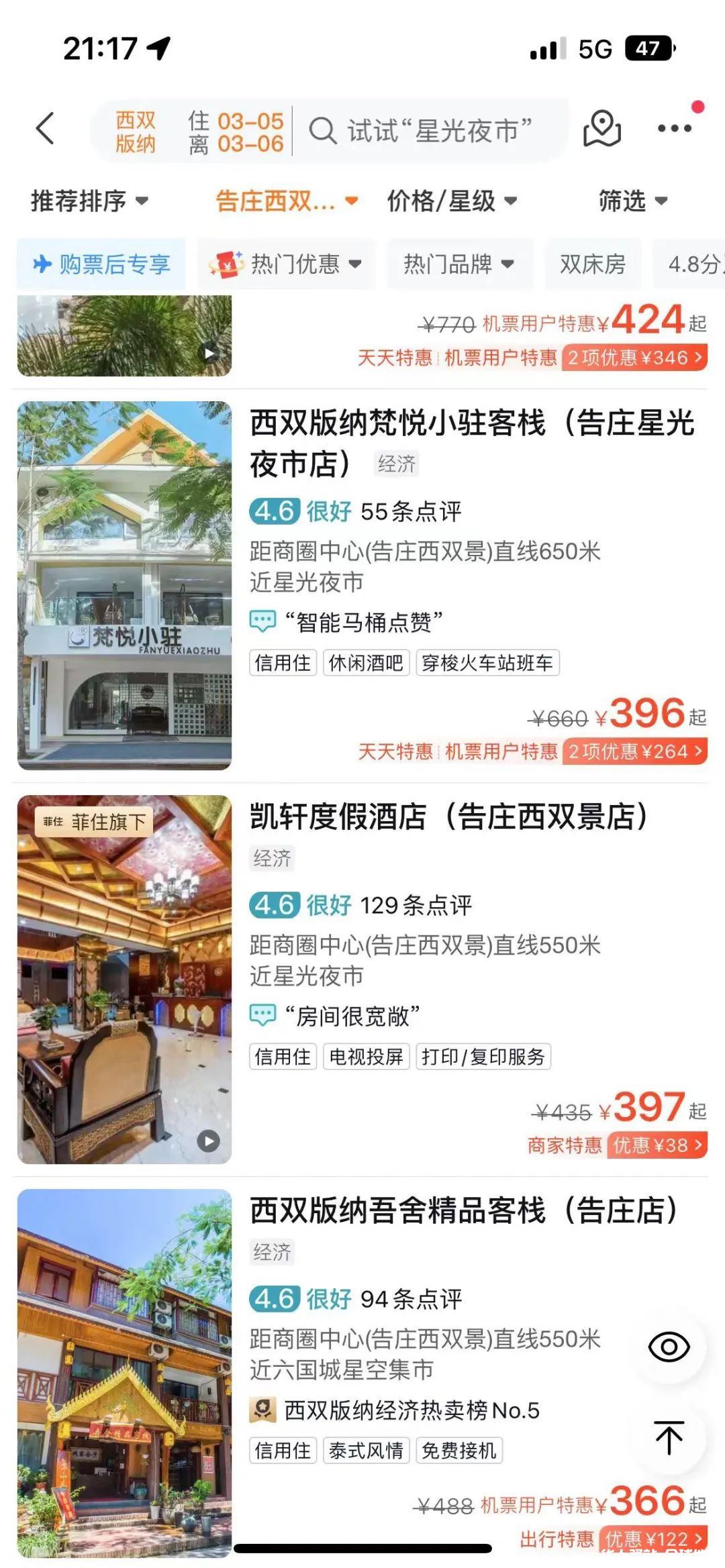Open 凯轩度假酒店（告庄西双景店）listing
This screenshot has height=1568, width=725.
click(448, 817)
